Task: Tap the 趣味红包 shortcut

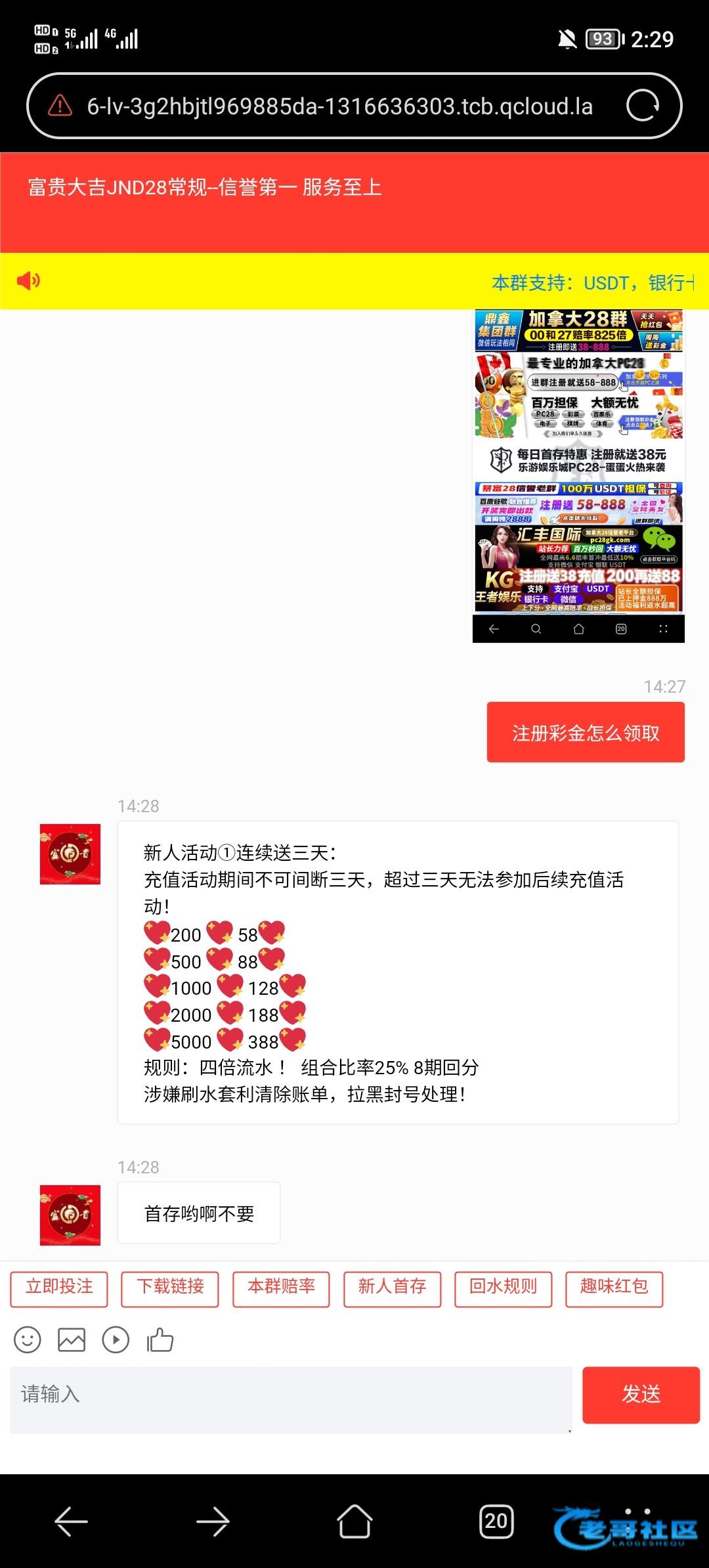Action: tap(614, 1286)
